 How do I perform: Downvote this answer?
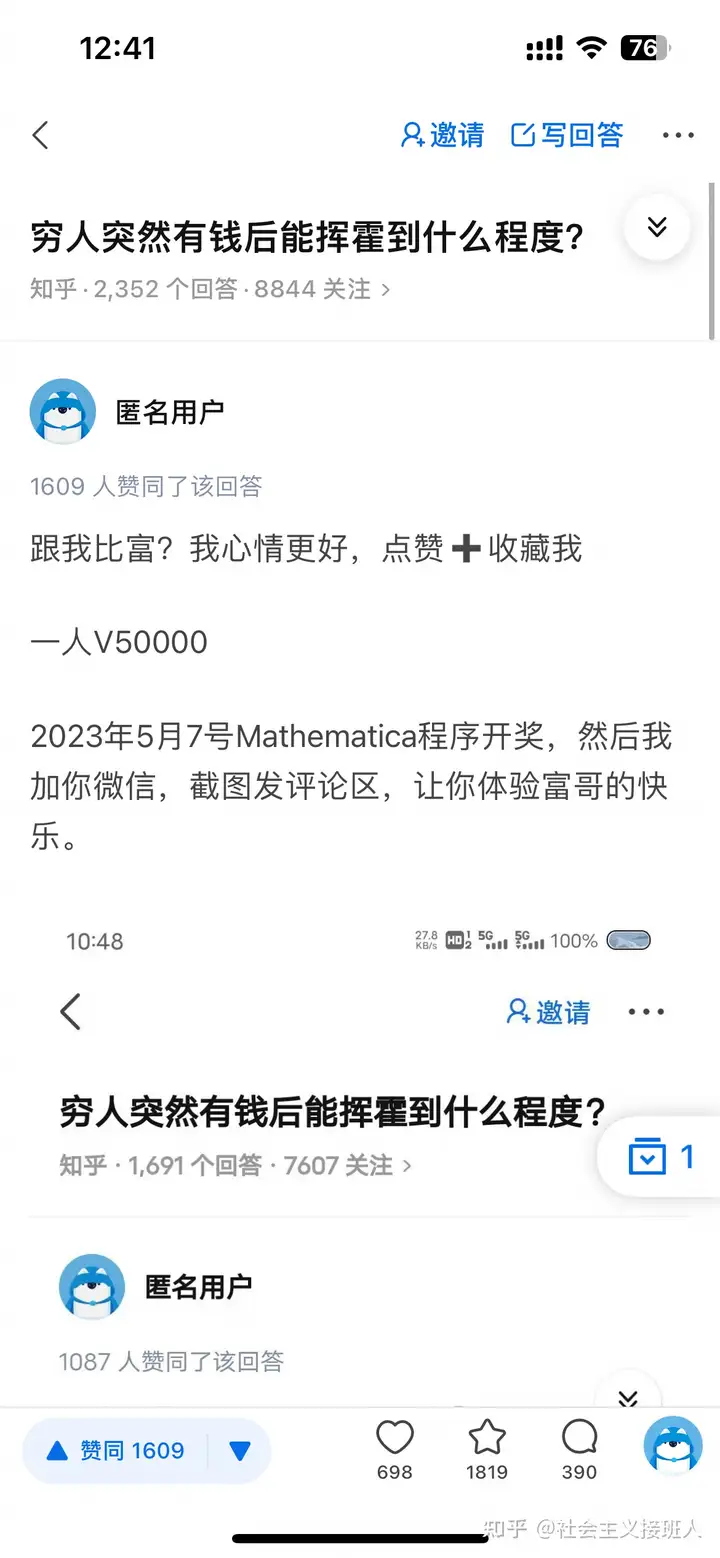coord(240,1450)
